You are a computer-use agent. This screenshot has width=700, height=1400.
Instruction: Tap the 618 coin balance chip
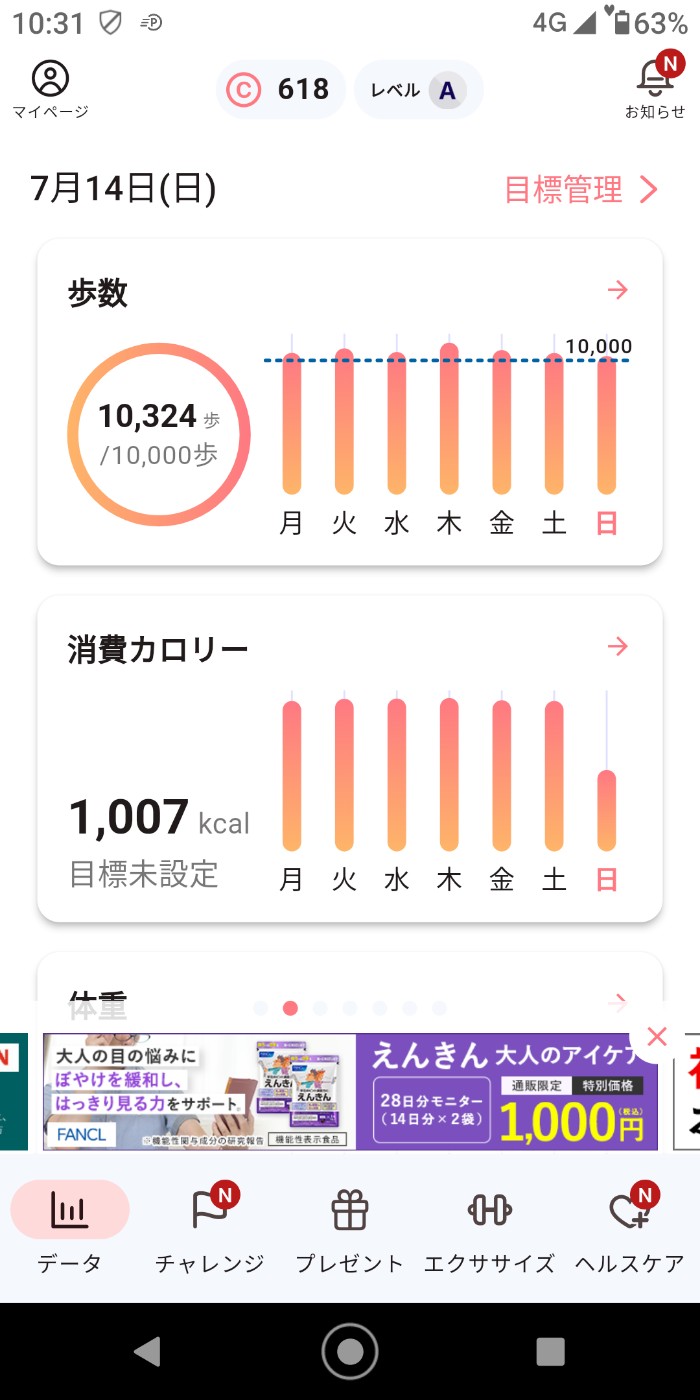pyautogui.click(x=281, y=90)
